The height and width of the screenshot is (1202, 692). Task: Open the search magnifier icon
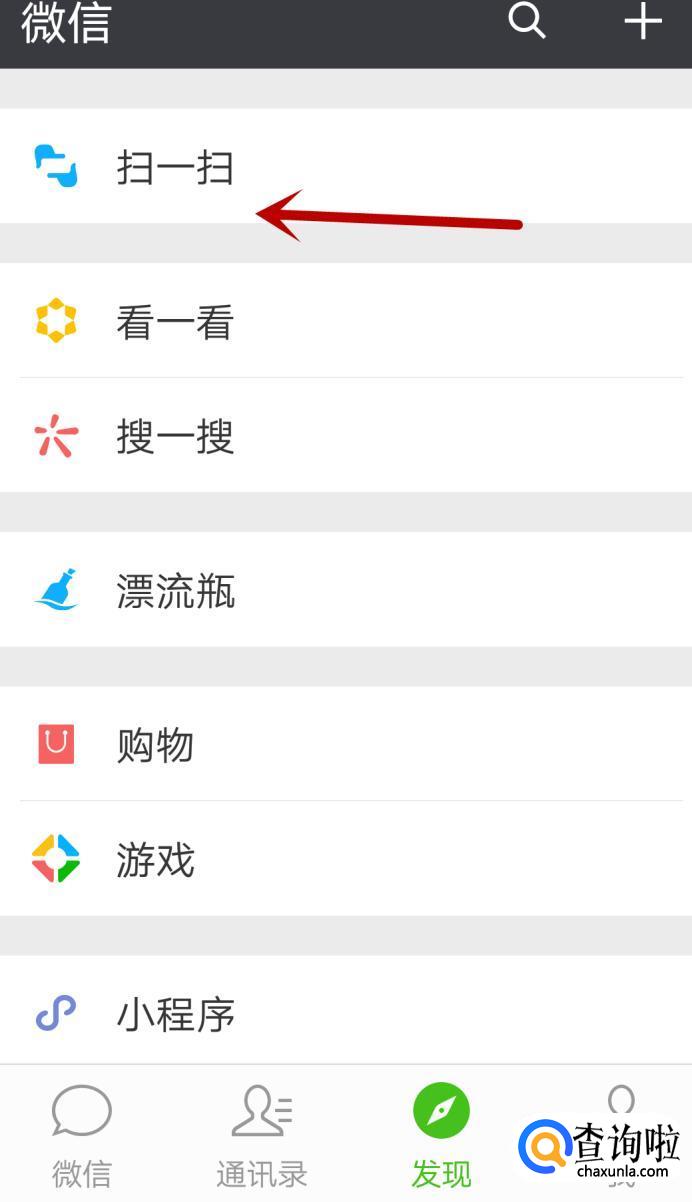pyautogui.click(x=527, y=20)
